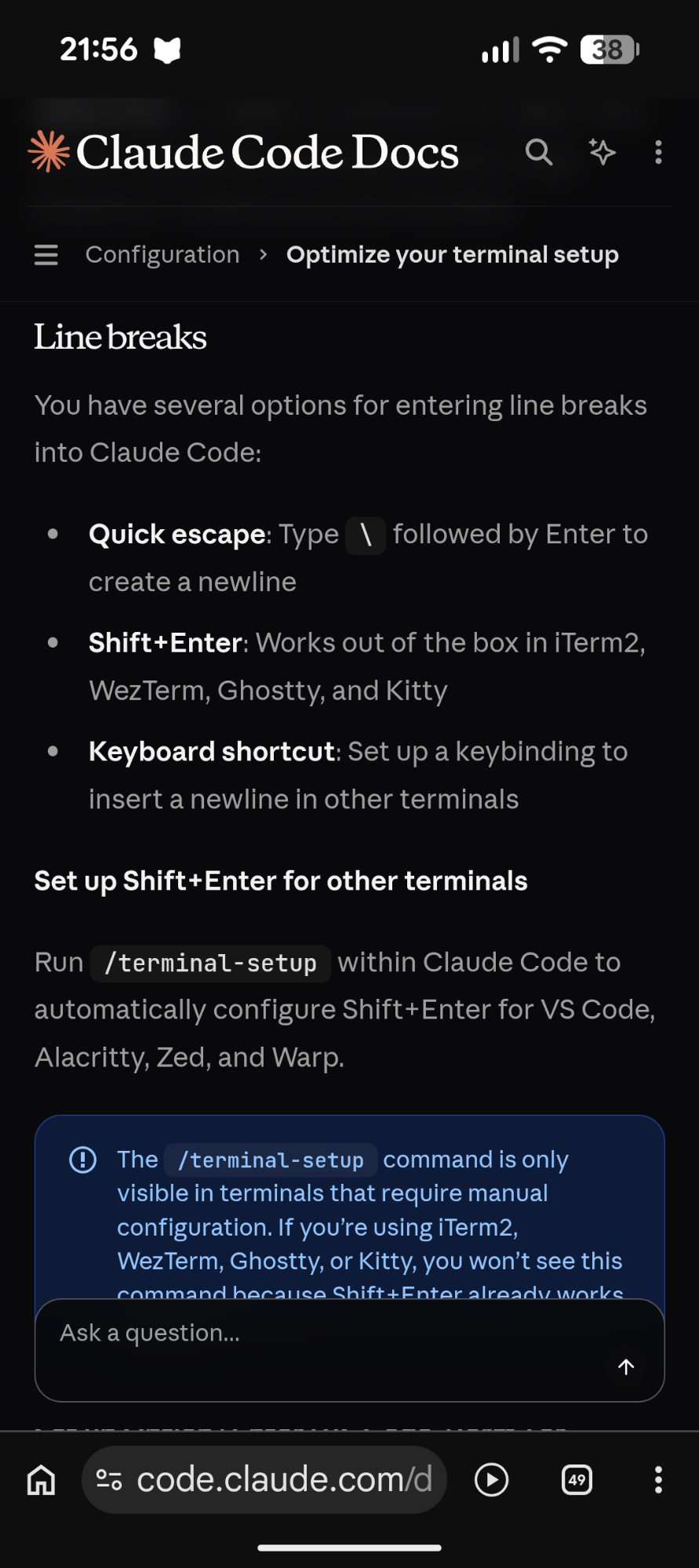Send the question with the arrow button
The image size is (699, 1568).
(625, 1367)
